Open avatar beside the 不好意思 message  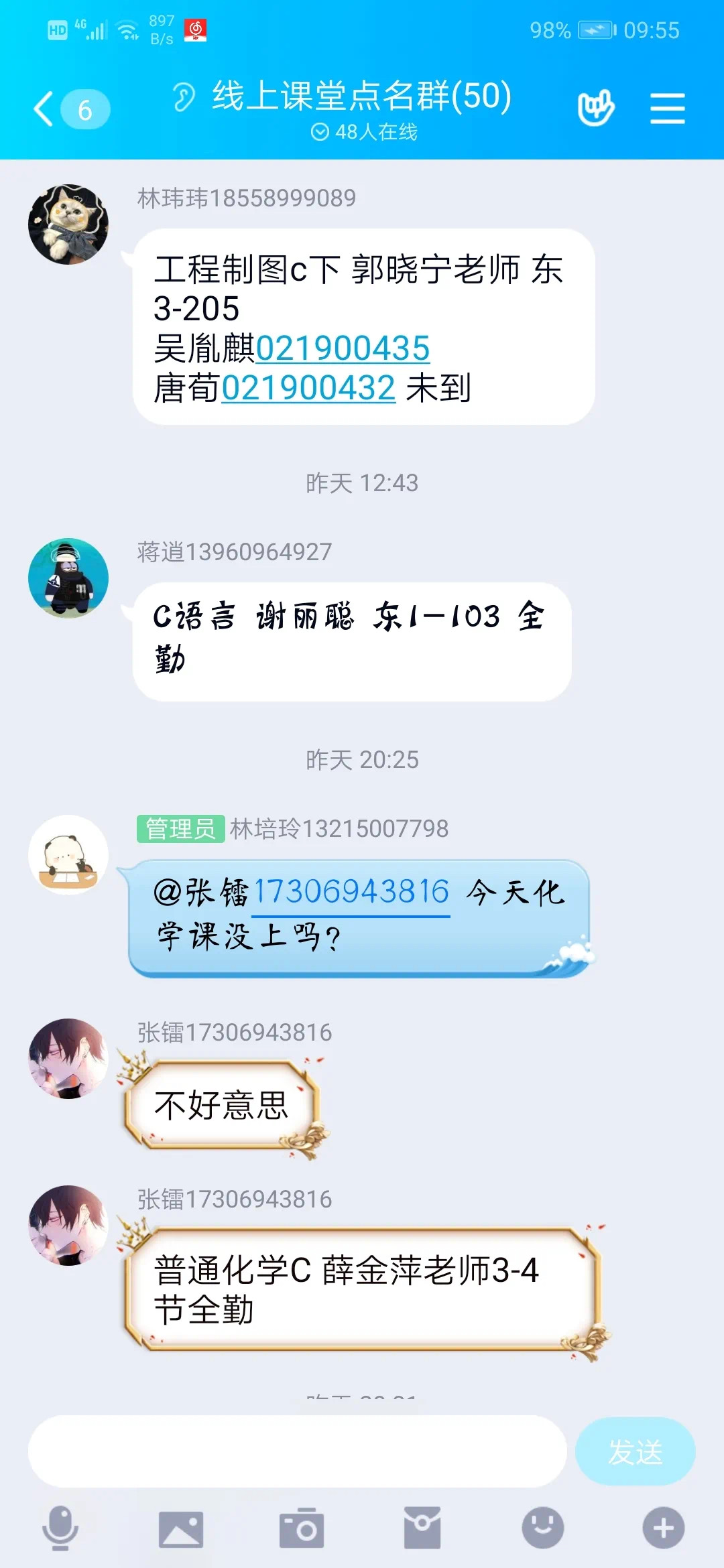click(68, 1059)
